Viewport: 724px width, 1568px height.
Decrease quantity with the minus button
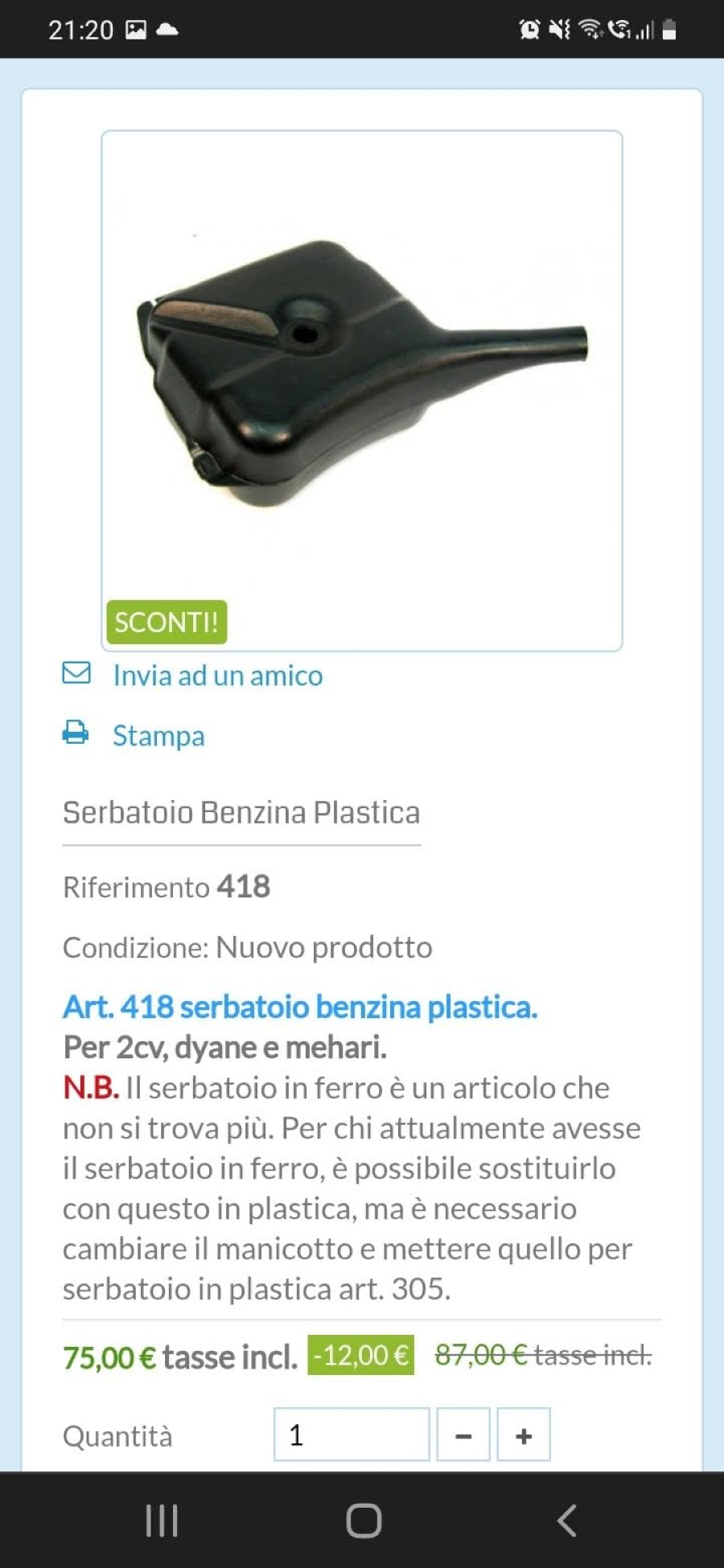tap(463, 1435)
